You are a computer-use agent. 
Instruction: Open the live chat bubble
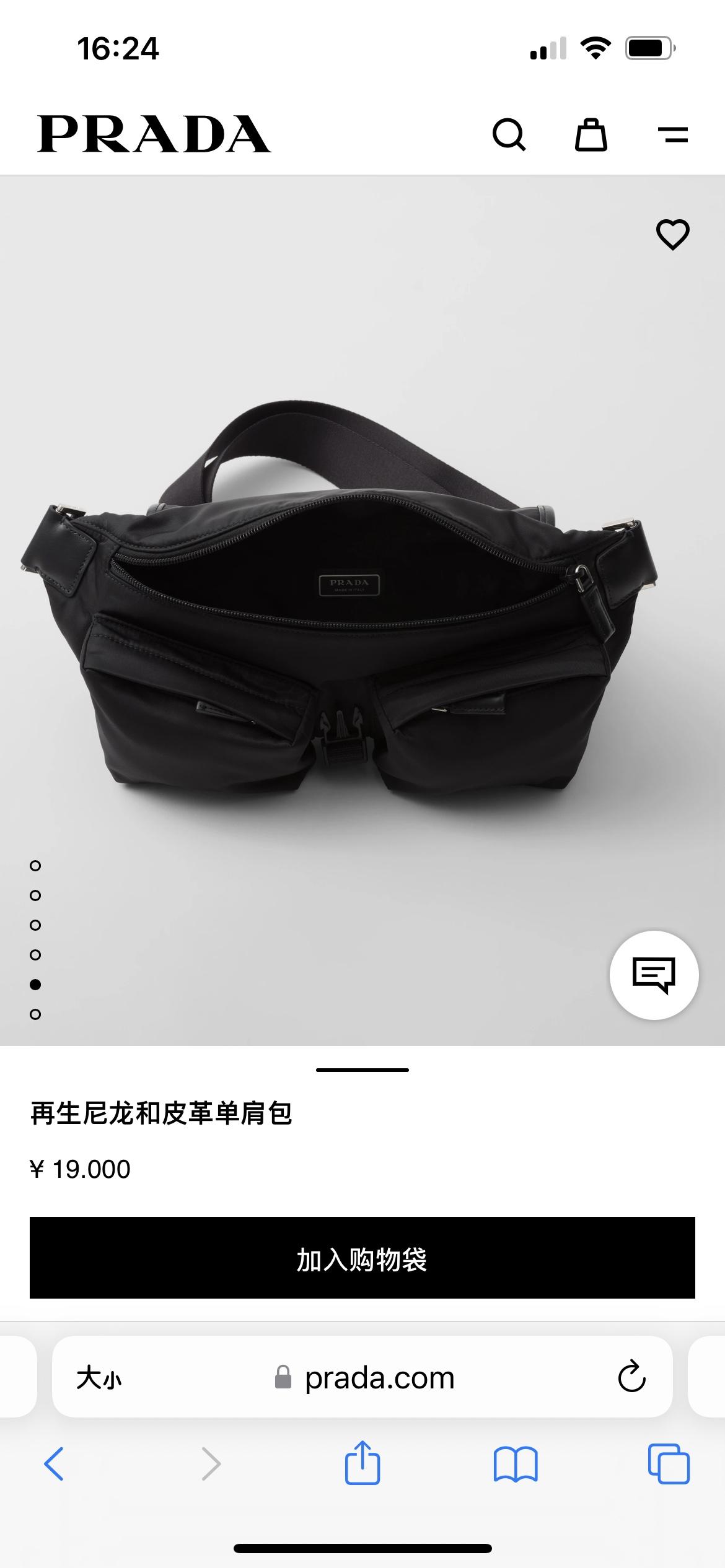point(654,975)
